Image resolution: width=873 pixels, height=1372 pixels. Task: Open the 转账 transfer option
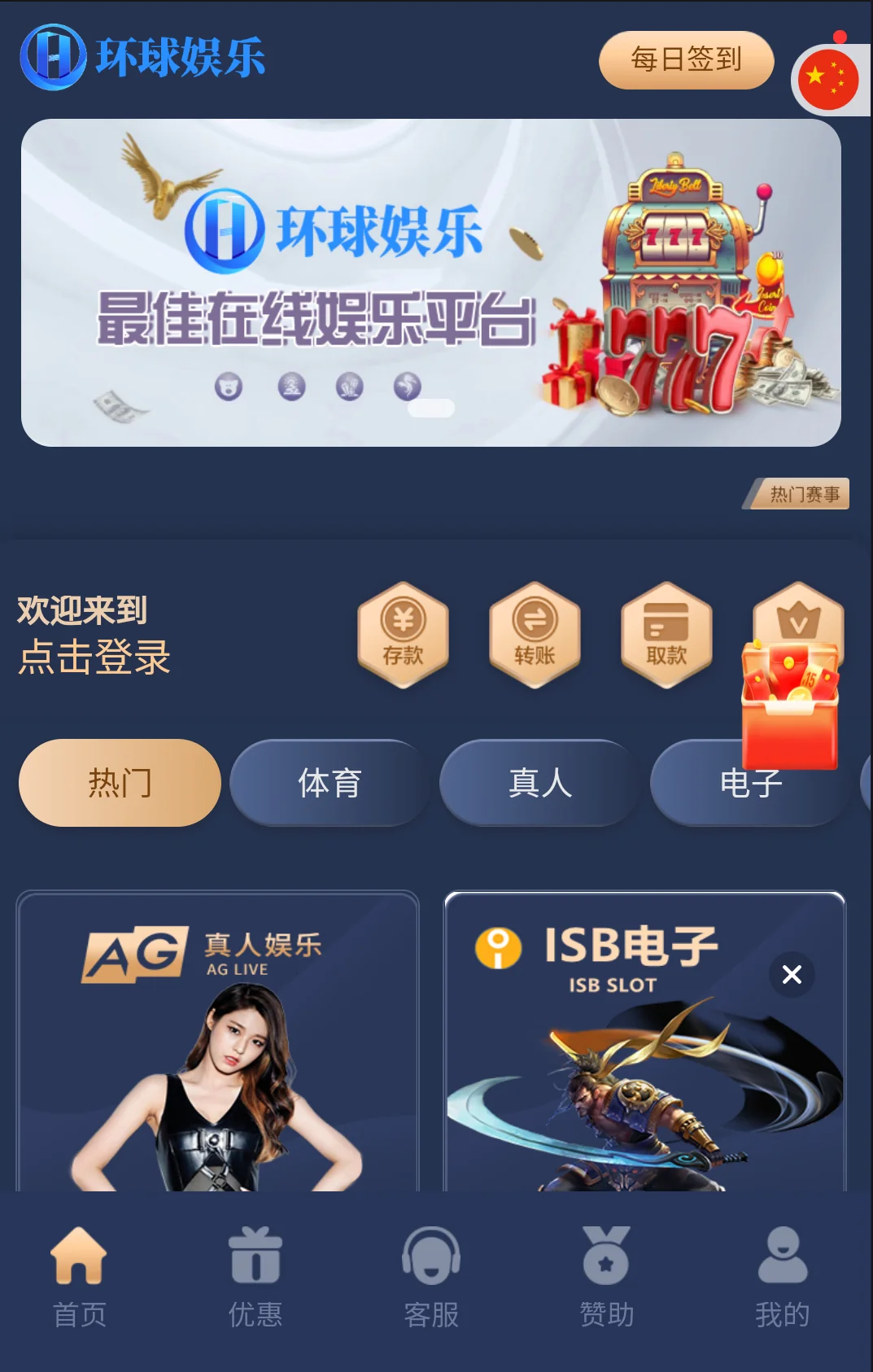point(535,635)
